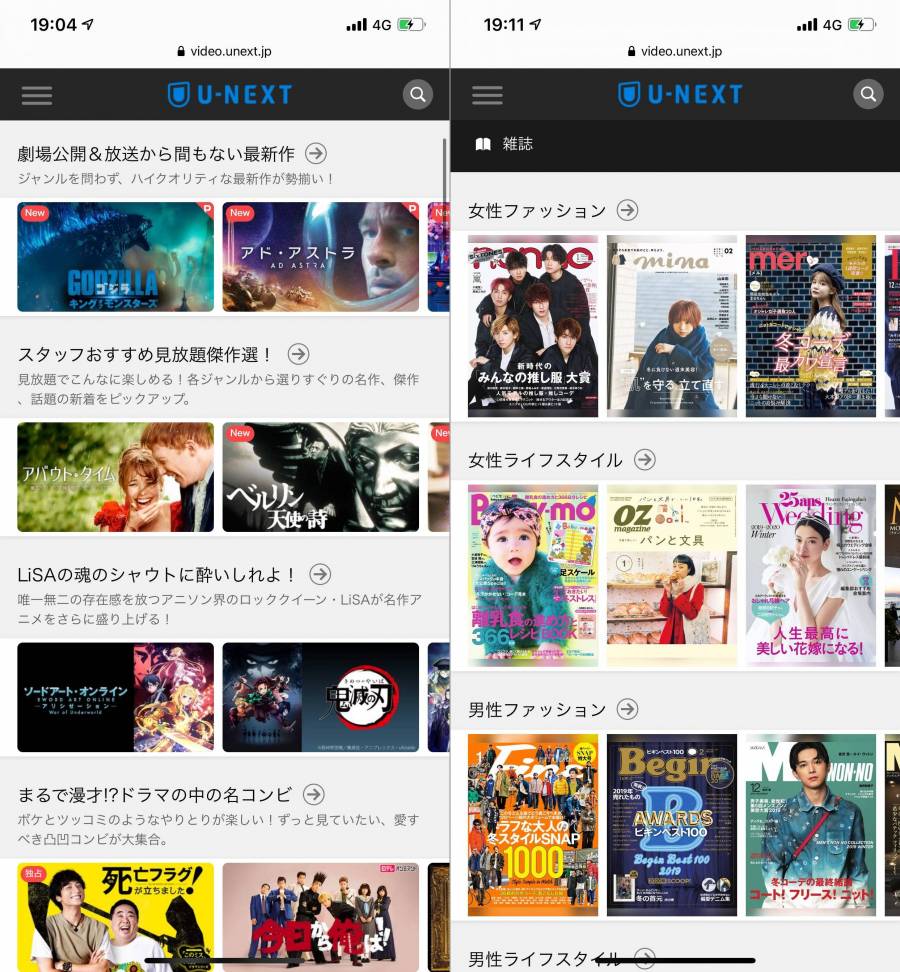Viewport: 900px width, 972px height.
Task: View all スタッフおすすめ見放題傑作選 titles
Action: tap(298, 354)
